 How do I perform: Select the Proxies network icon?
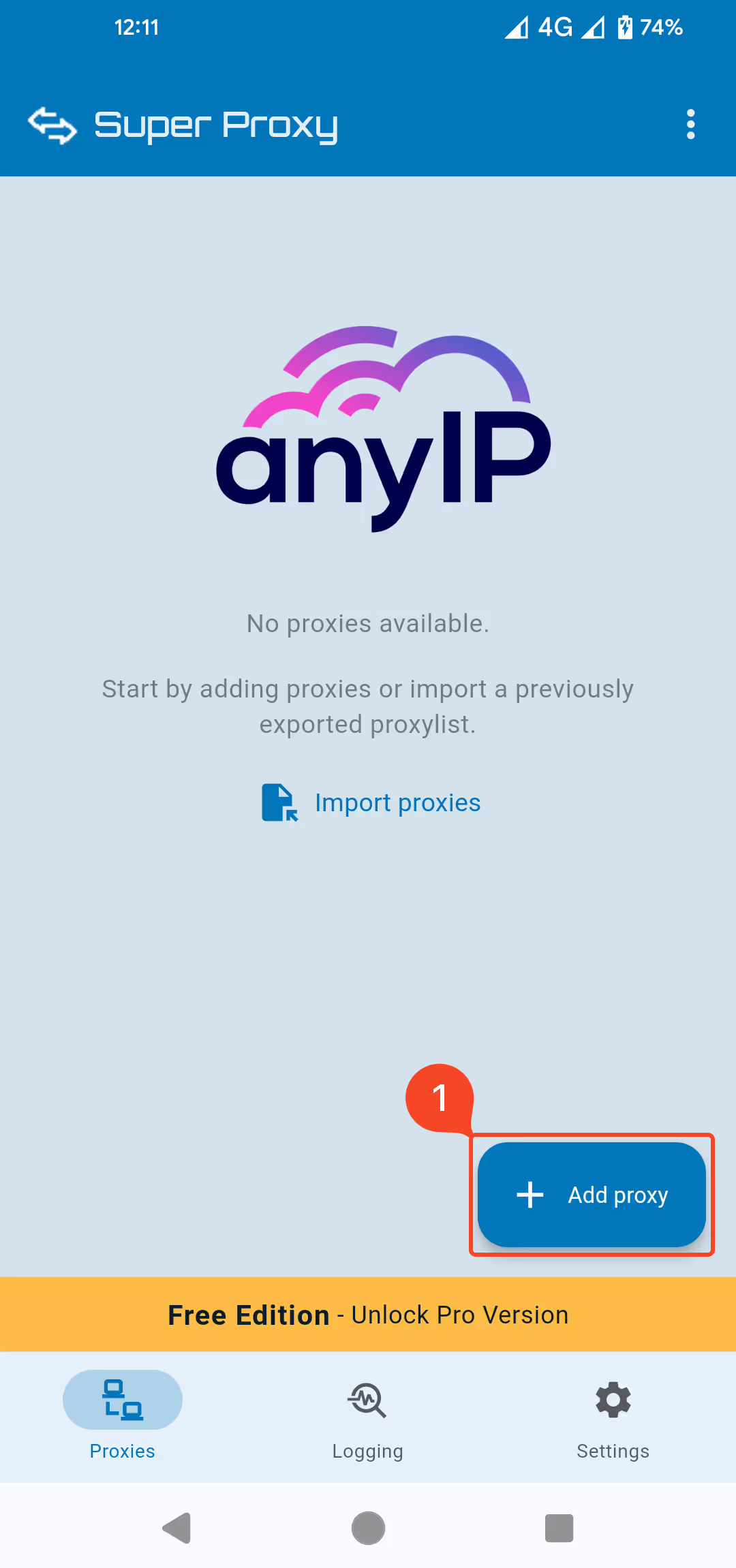pos(122,1400)
